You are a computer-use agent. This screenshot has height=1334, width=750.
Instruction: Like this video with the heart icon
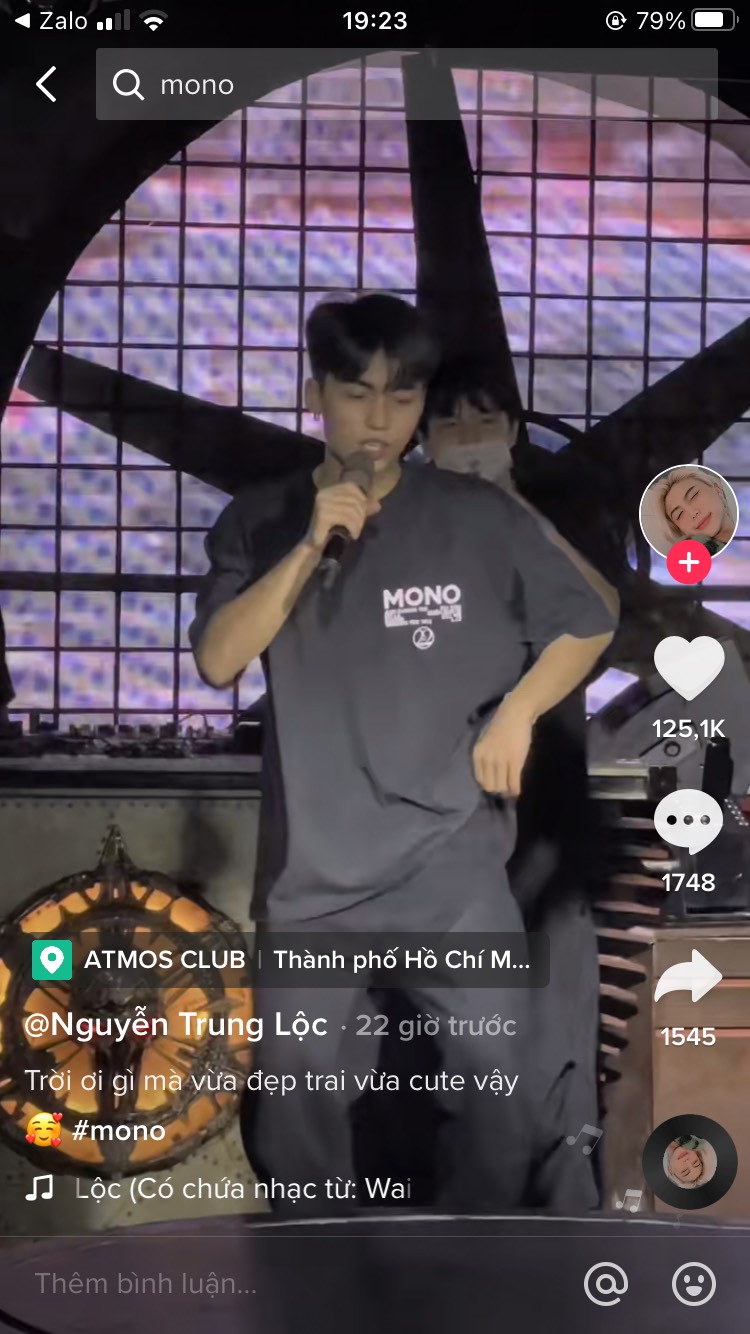point(688,668)
